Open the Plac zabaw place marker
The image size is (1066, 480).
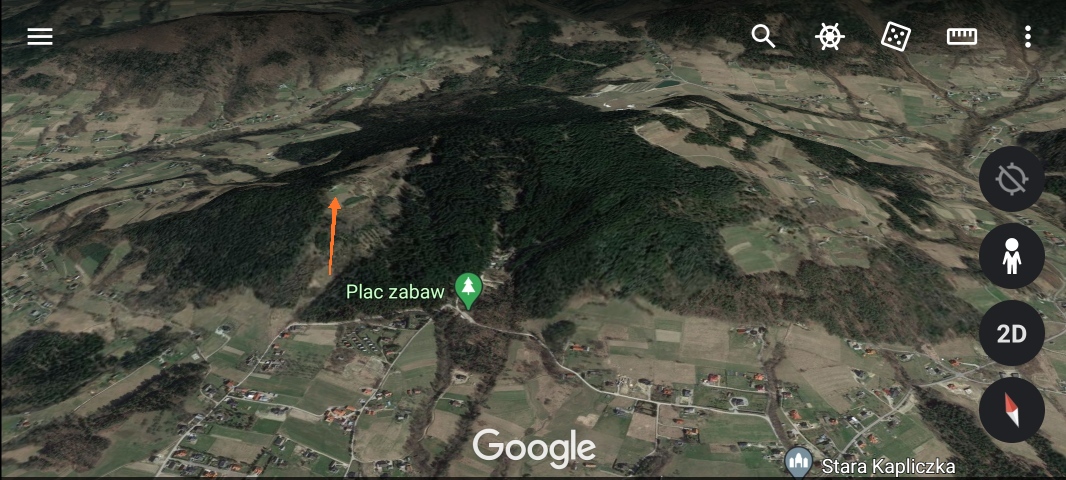coord(467,290)
